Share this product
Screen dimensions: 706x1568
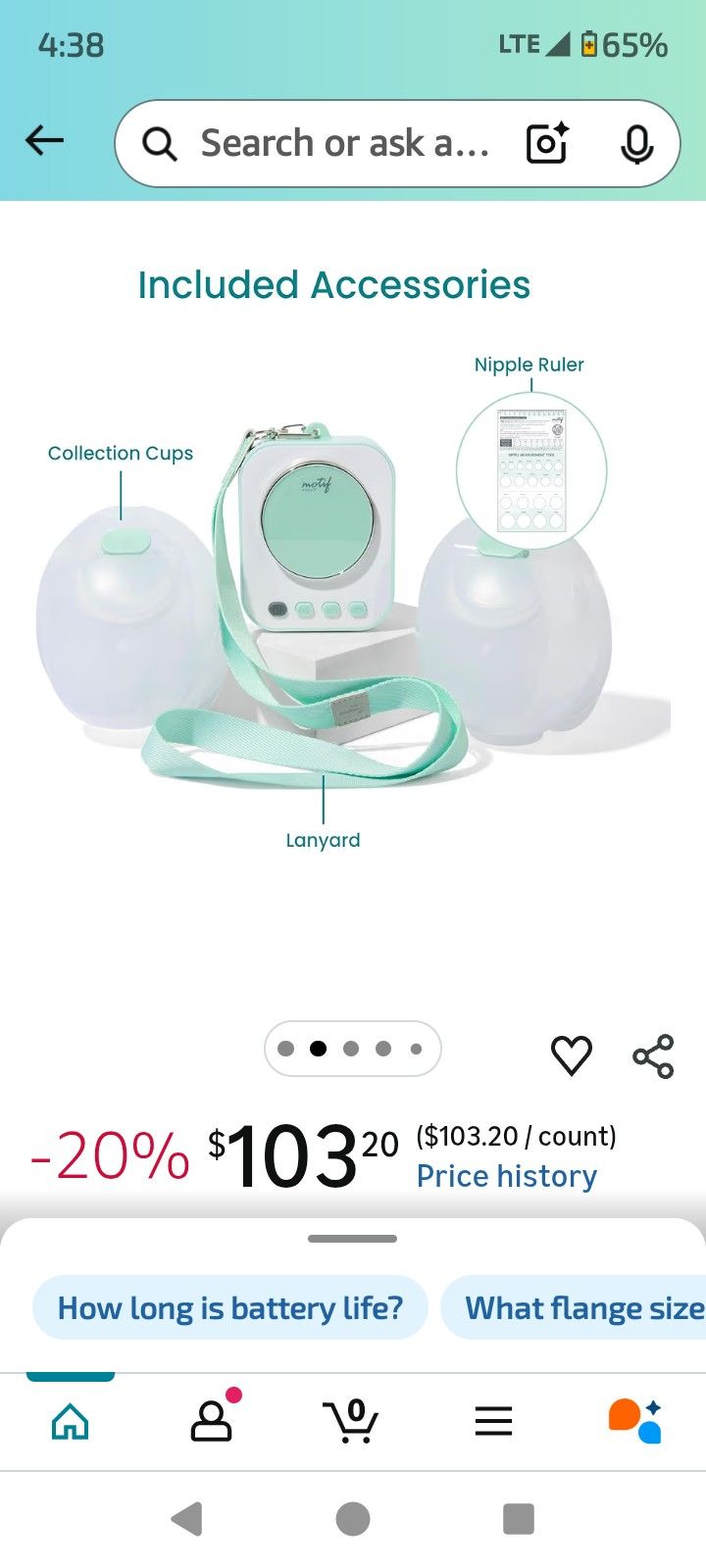653,1056
